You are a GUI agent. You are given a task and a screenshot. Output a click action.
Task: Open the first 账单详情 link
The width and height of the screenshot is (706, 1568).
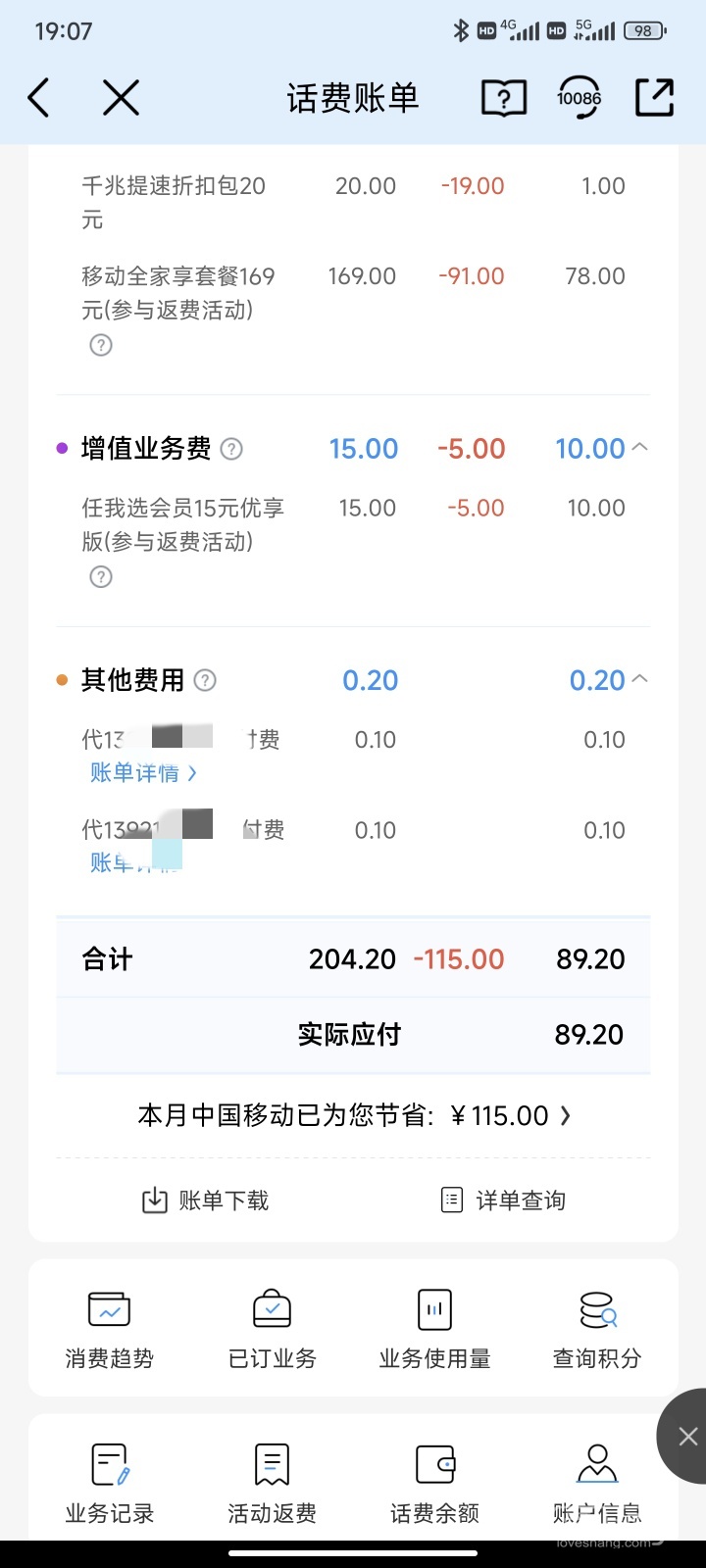coord(143,773)
